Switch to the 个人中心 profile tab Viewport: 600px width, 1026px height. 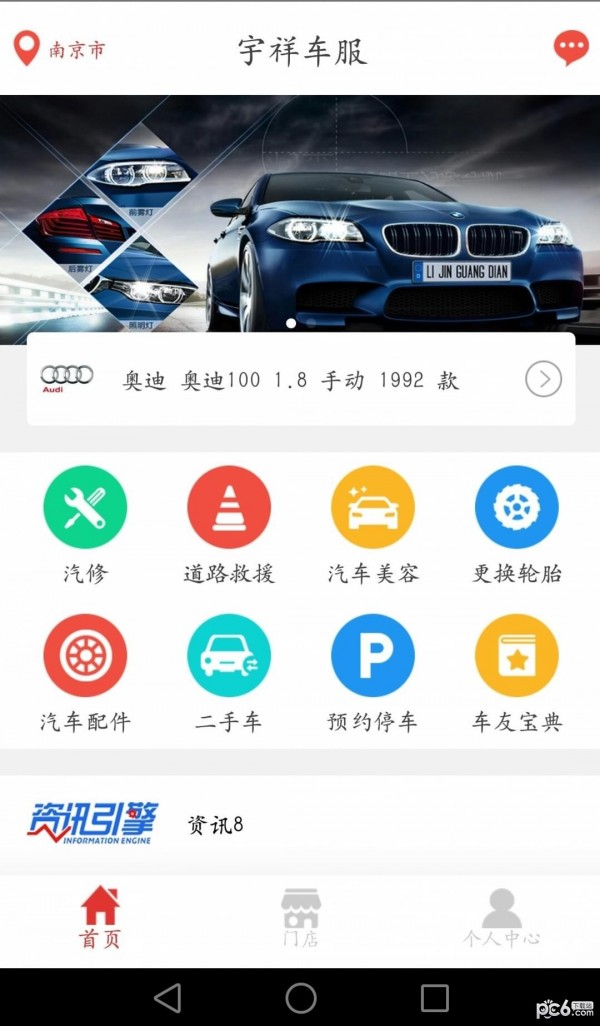pos(501,918)
